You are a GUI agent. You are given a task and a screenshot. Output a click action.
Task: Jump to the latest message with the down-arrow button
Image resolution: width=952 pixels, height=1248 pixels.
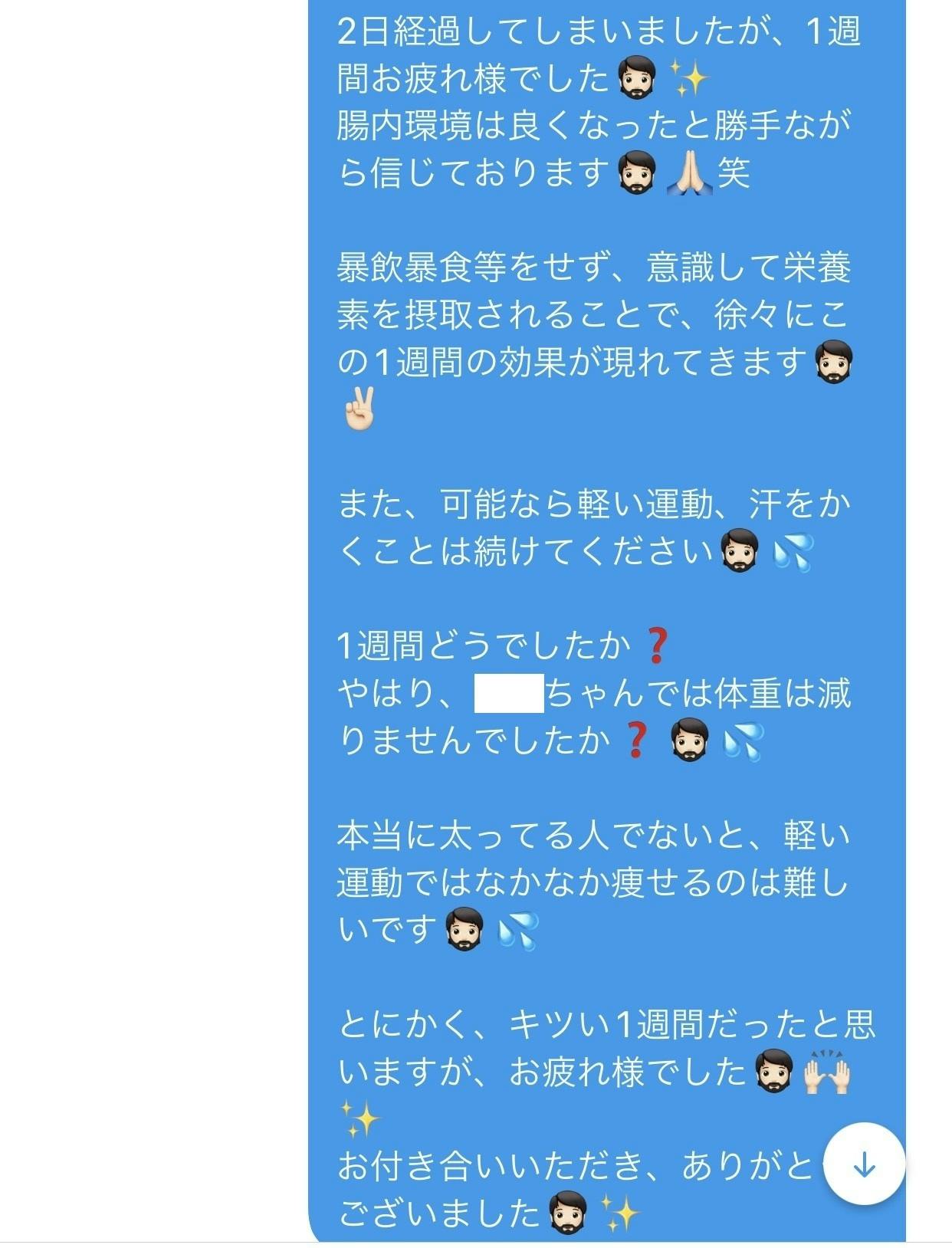[x=865, y=1164]
